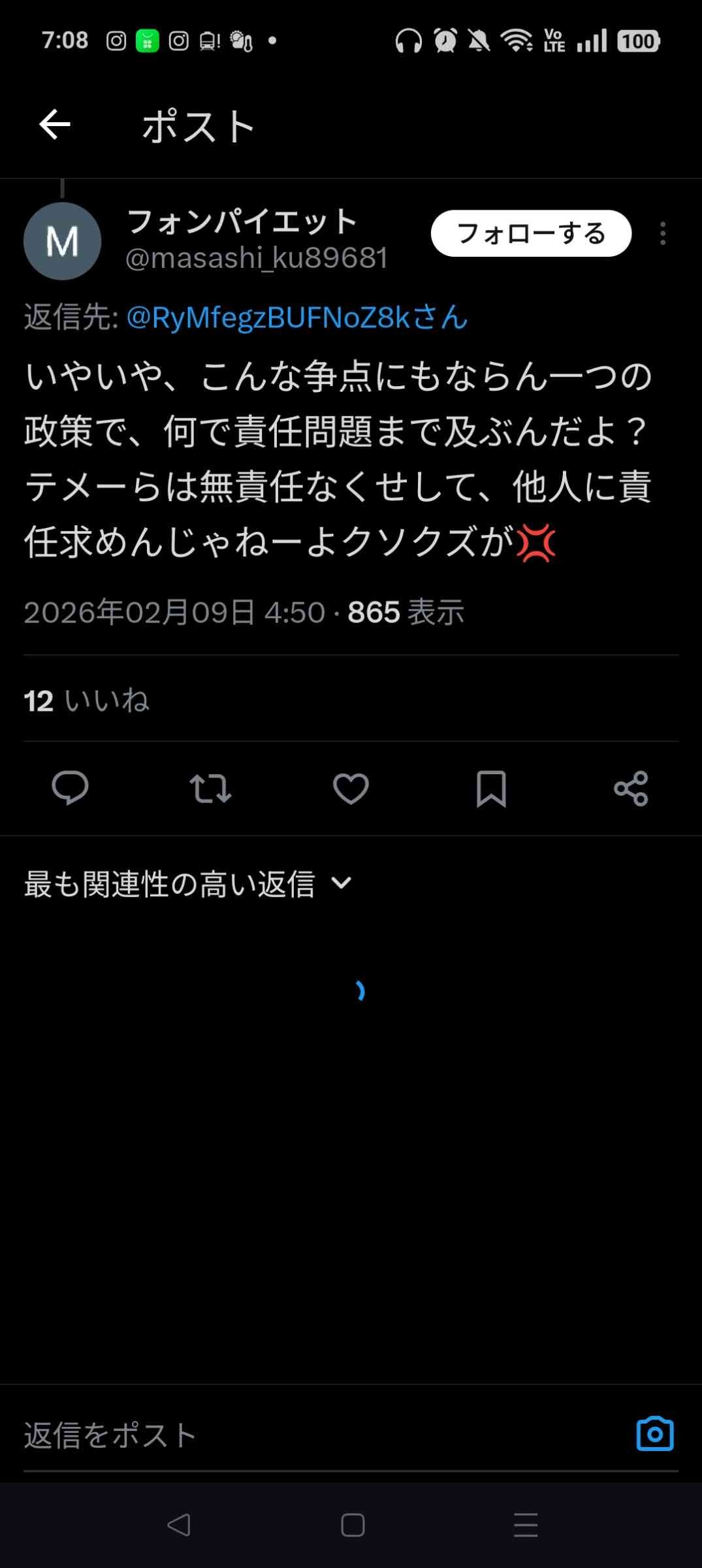Open フォンパイエット's profile avatar
Viewport: 702px width, 1568px height.
[x=62, y=241]
